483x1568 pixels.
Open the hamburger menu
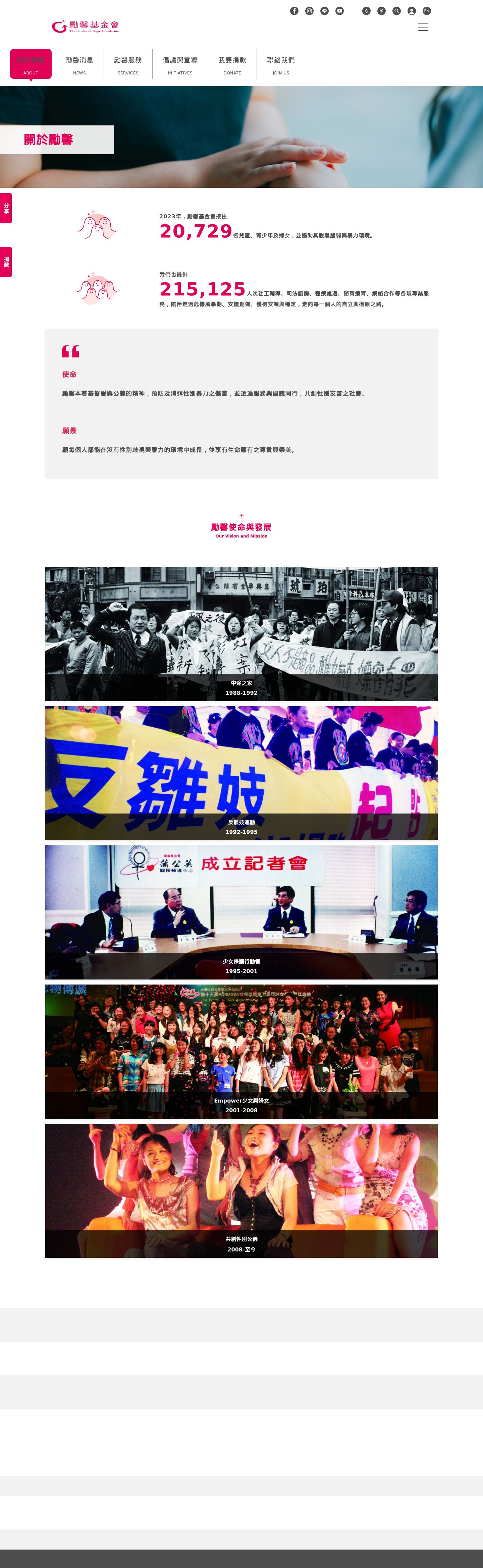coord(423,27)
